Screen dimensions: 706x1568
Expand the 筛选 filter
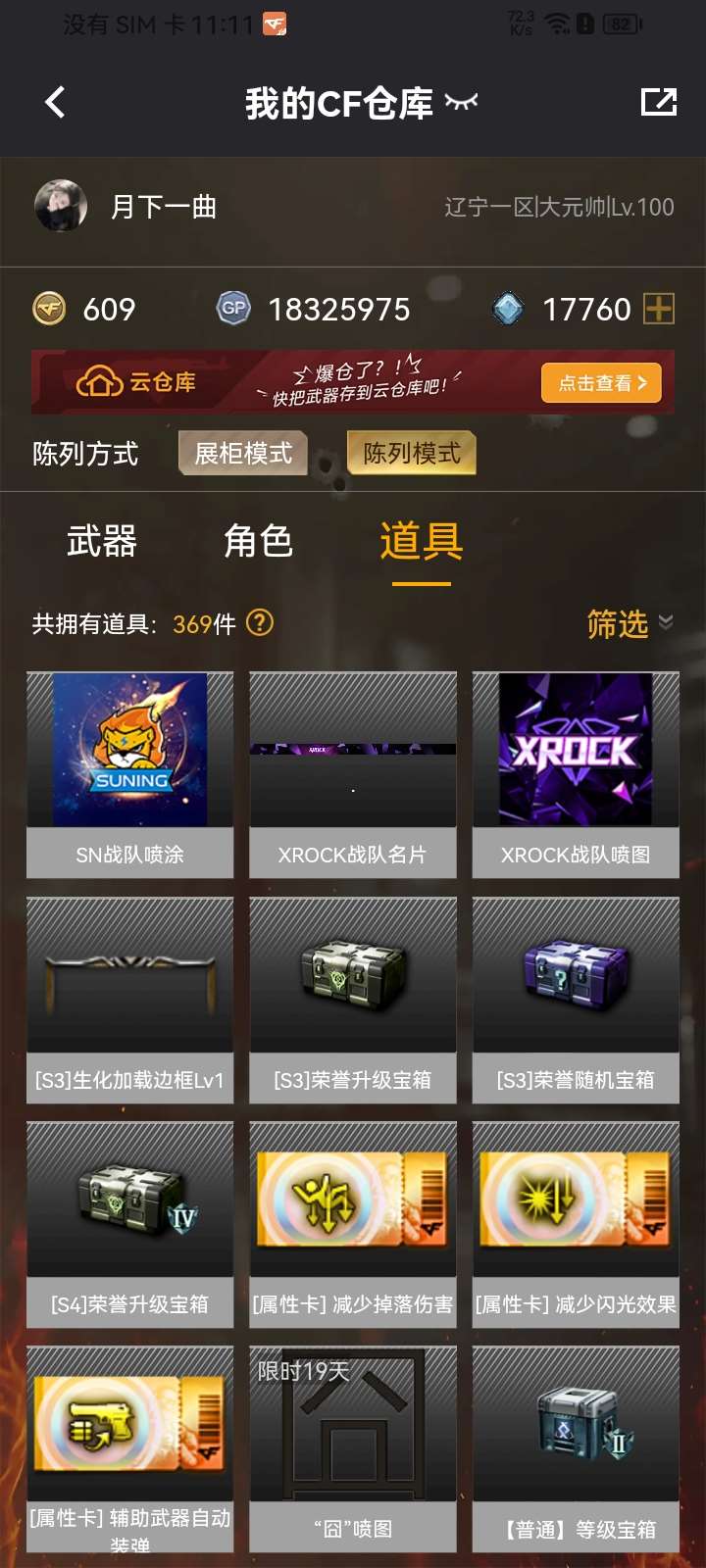click(x=630, y=624)
